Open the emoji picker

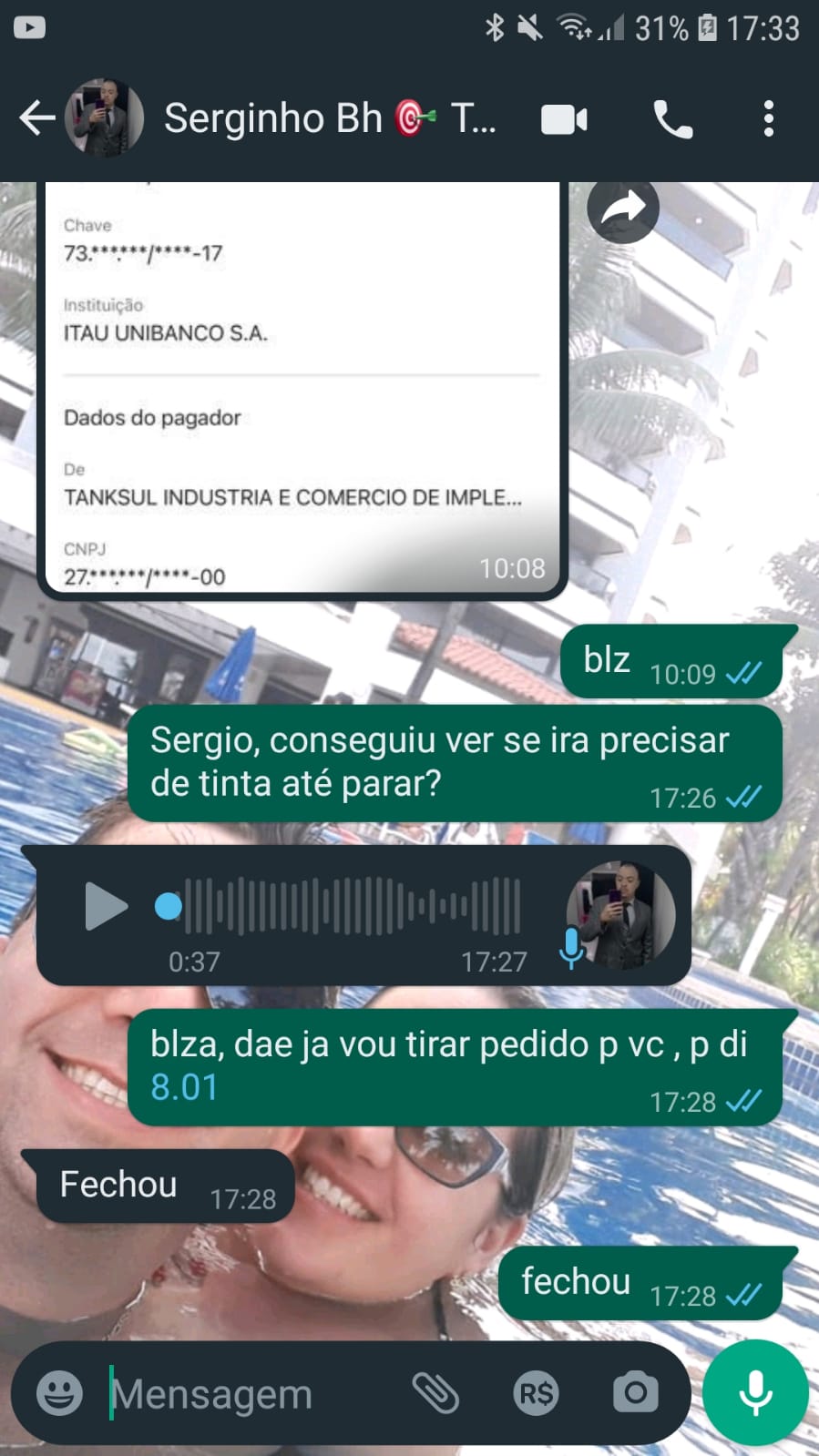(x=59, y=1392)
